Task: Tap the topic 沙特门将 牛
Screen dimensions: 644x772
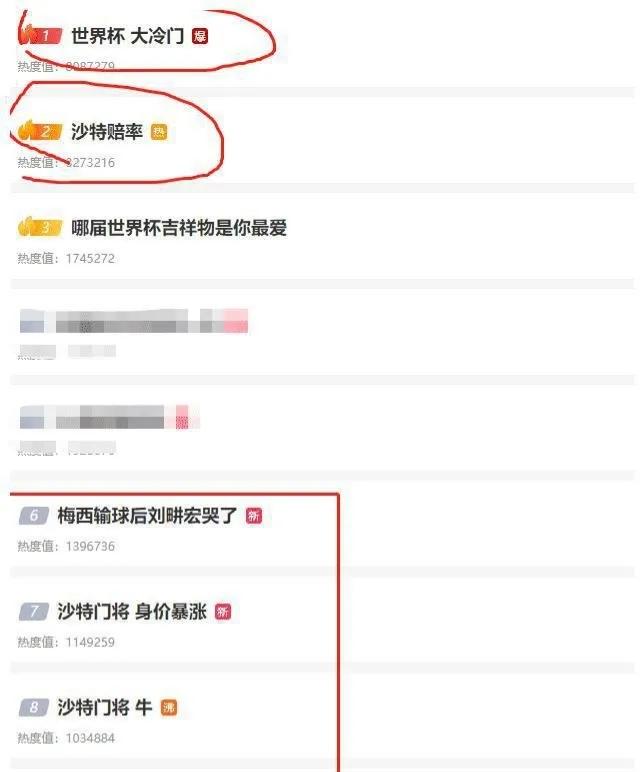Action: 104,707
